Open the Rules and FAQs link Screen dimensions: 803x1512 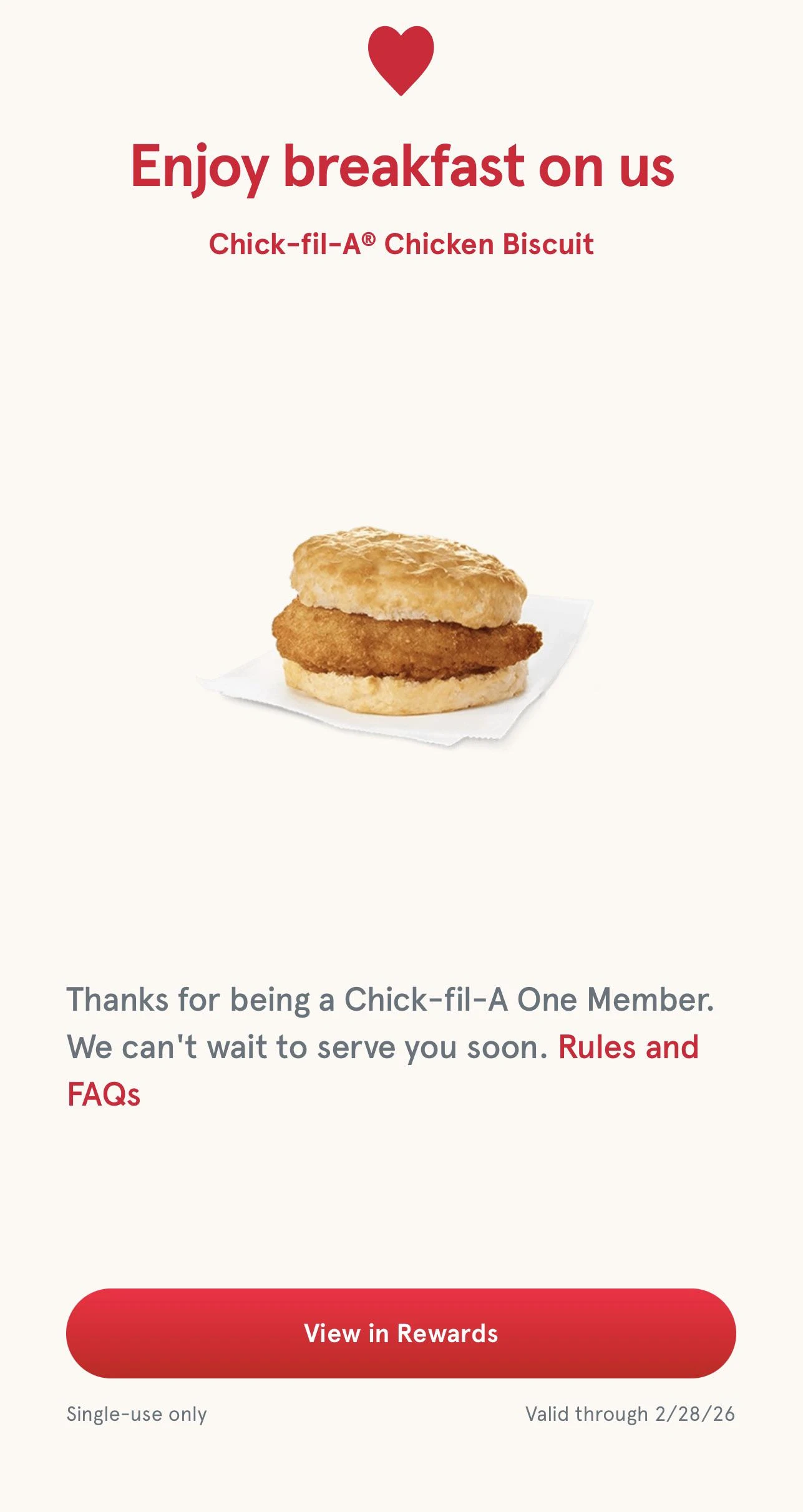627,1047
